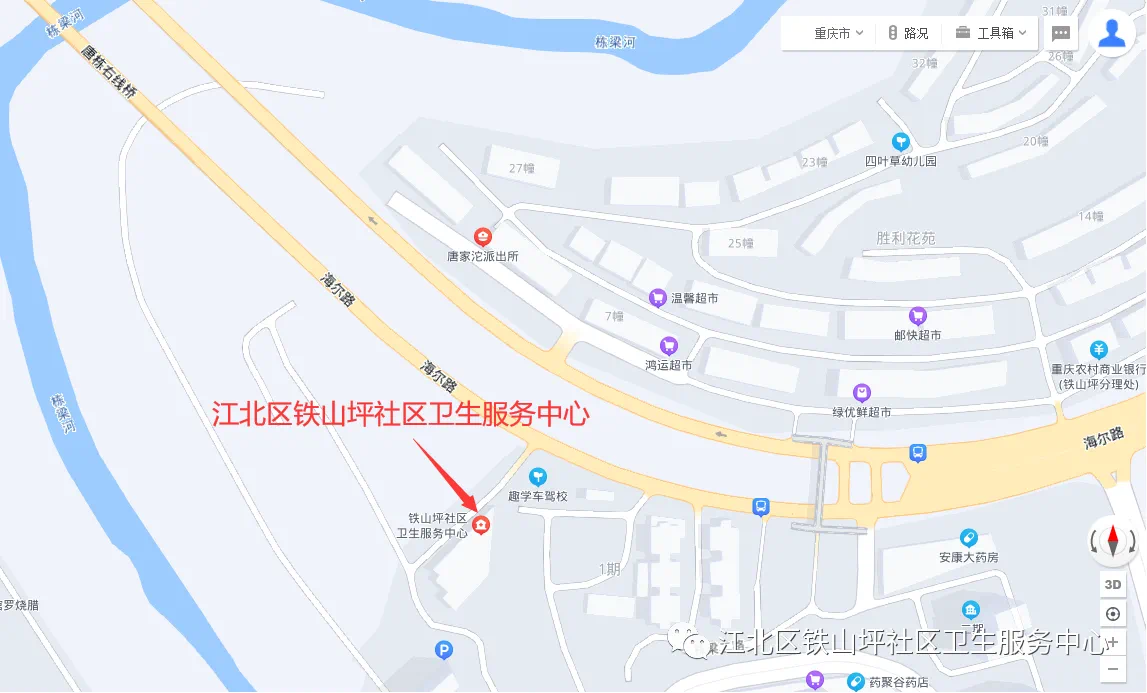Select the 鸿运超市 shop marker

pos(669,346)
